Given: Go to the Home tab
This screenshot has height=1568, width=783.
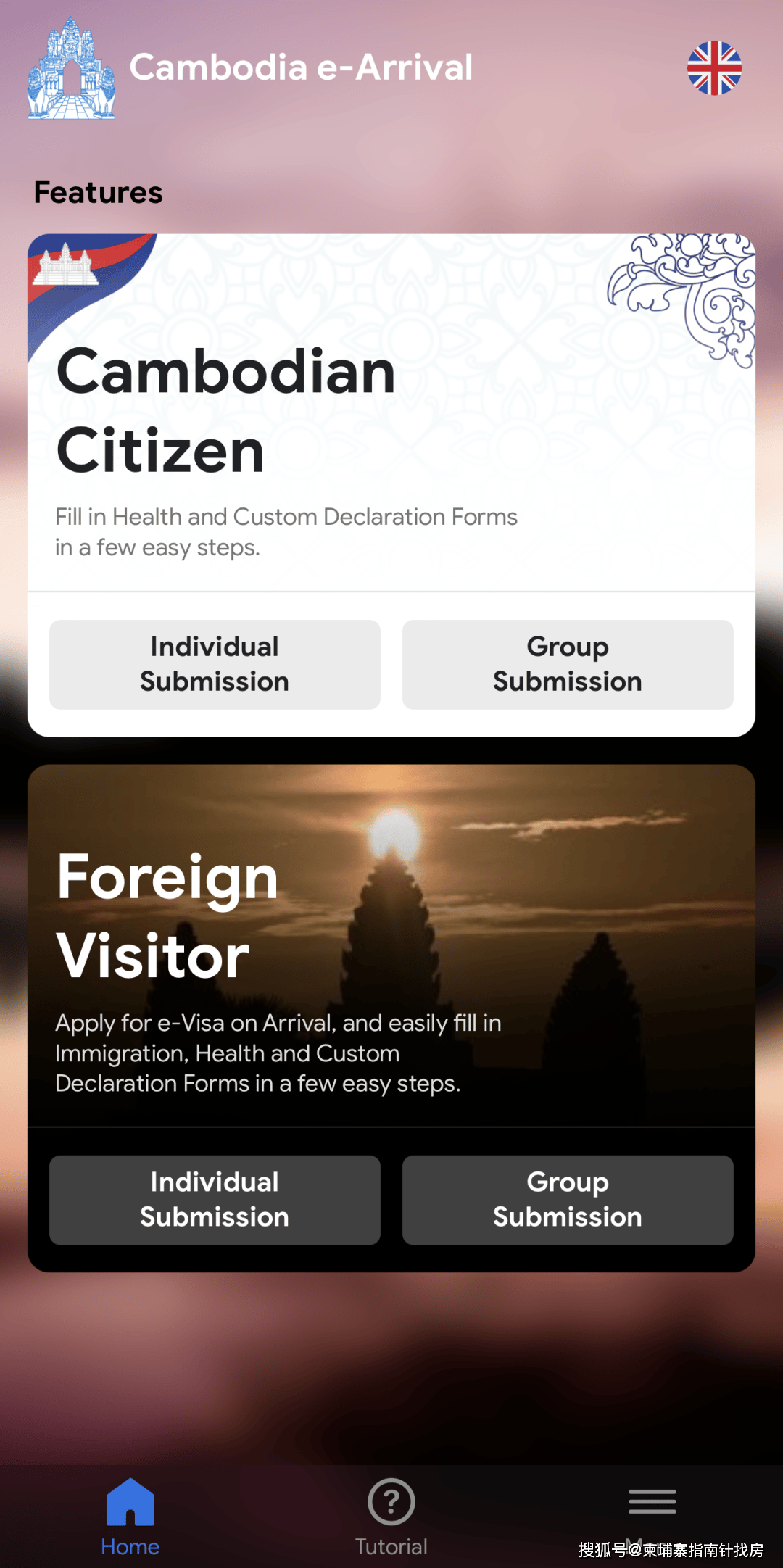Looking at the screenshot, I should pos(130,1517).
